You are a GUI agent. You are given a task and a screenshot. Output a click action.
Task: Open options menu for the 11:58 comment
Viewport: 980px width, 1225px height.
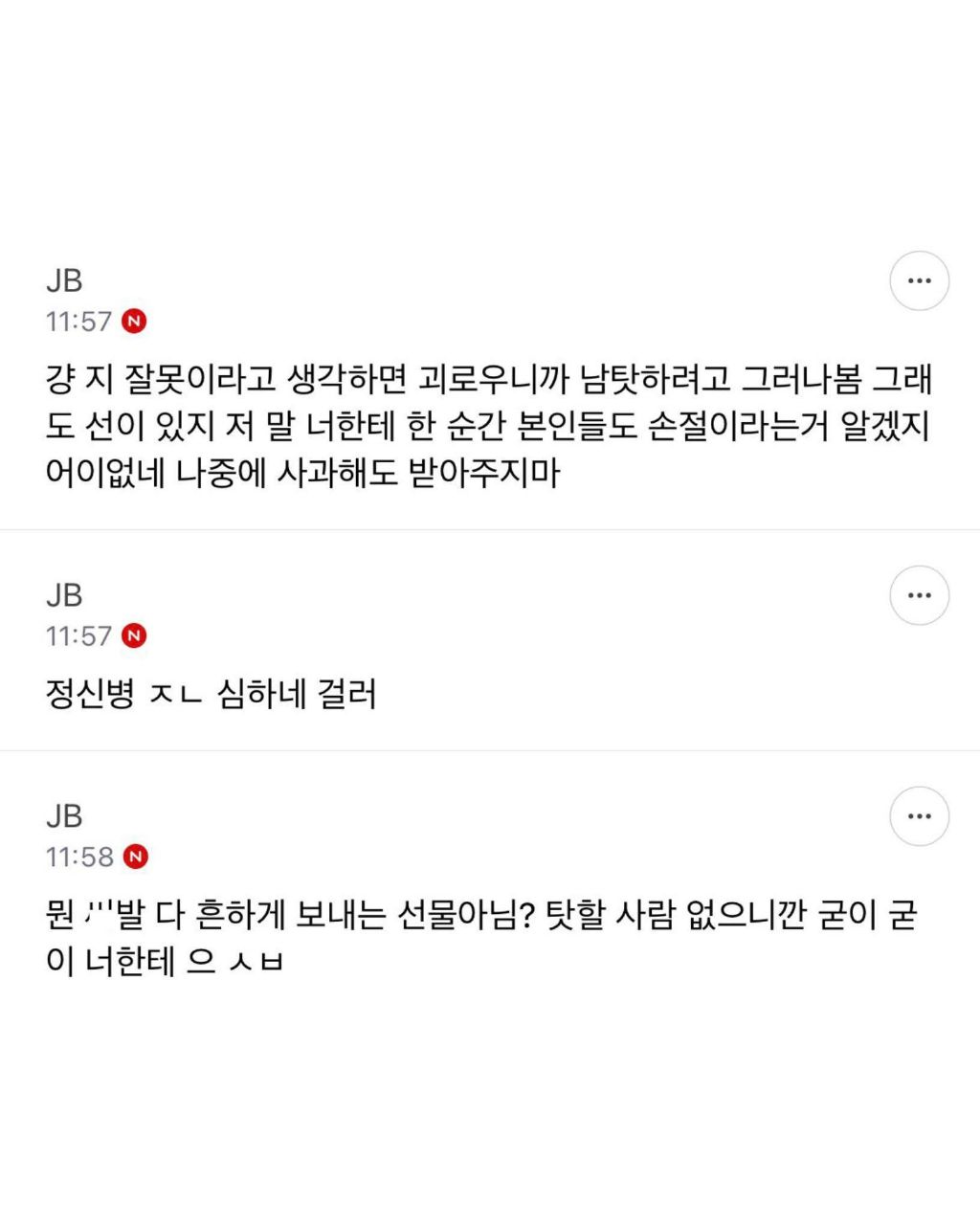click(x=919, y=816)
